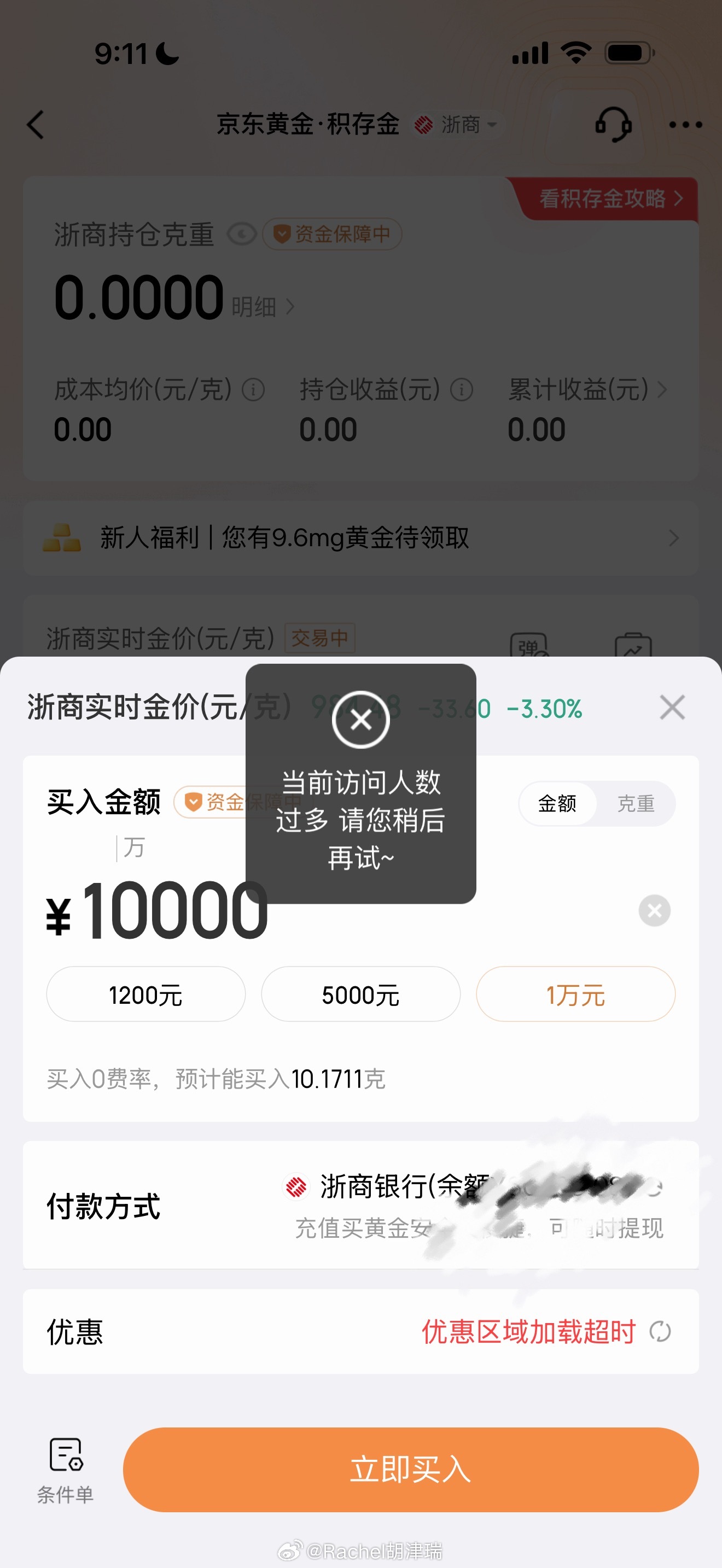
Task: Tap the back arrow at top left
Action: (34, 125)
